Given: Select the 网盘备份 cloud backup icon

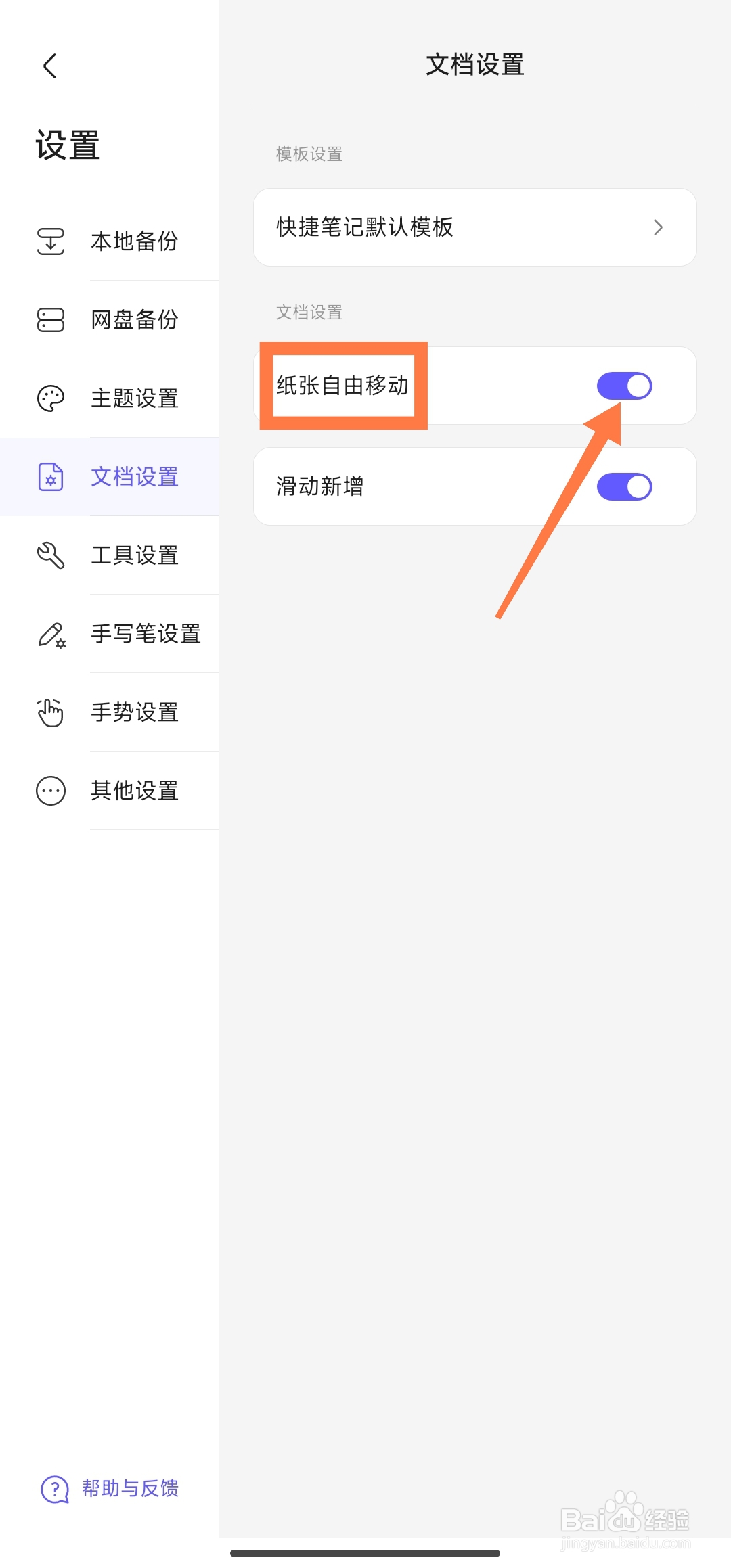Looking at the screenshot, I should [x=51, y=320].
